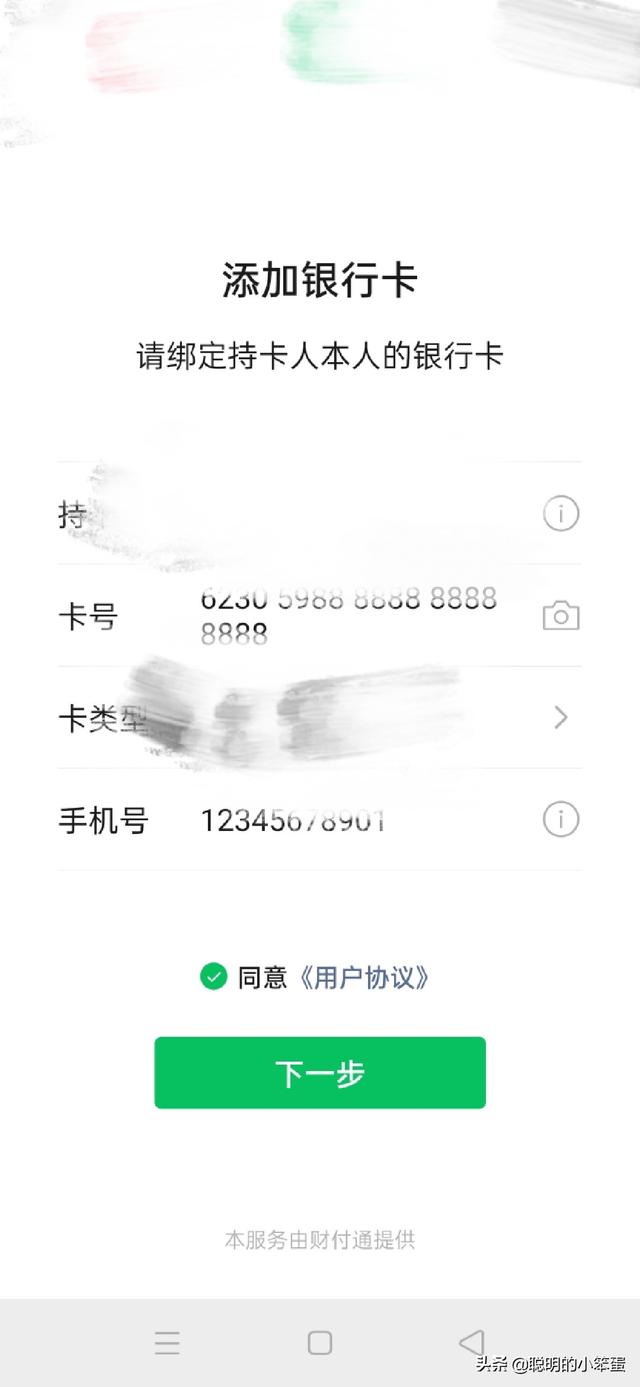
Task: Go to home using system square button
Action: pyautogui.click(x=320, y=1342)
